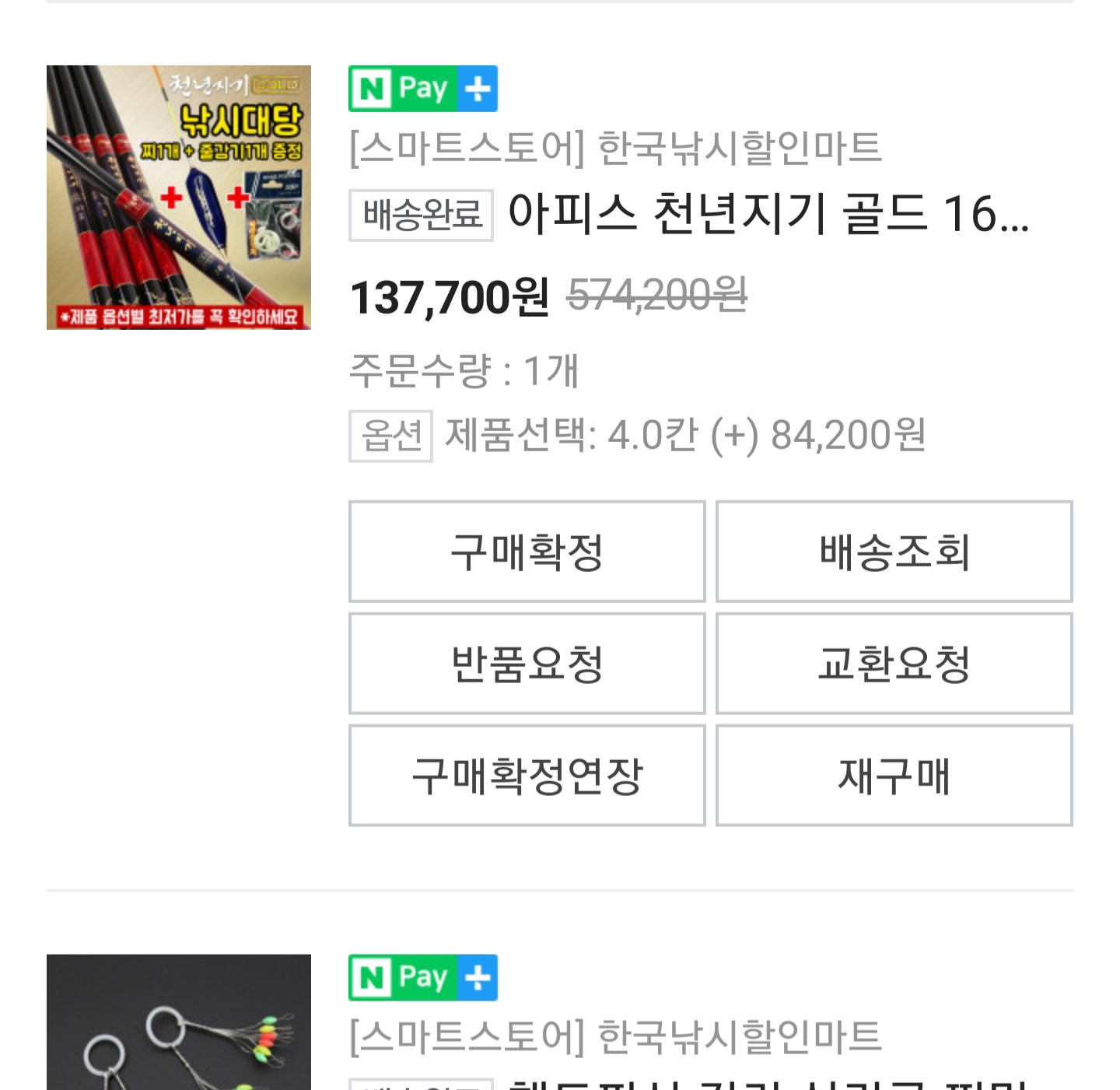The width and height of the screenshot is (1120, 1090).
Task: Open the 아피스 천년지기 골드 product title
Action: (x=768, y=214)
